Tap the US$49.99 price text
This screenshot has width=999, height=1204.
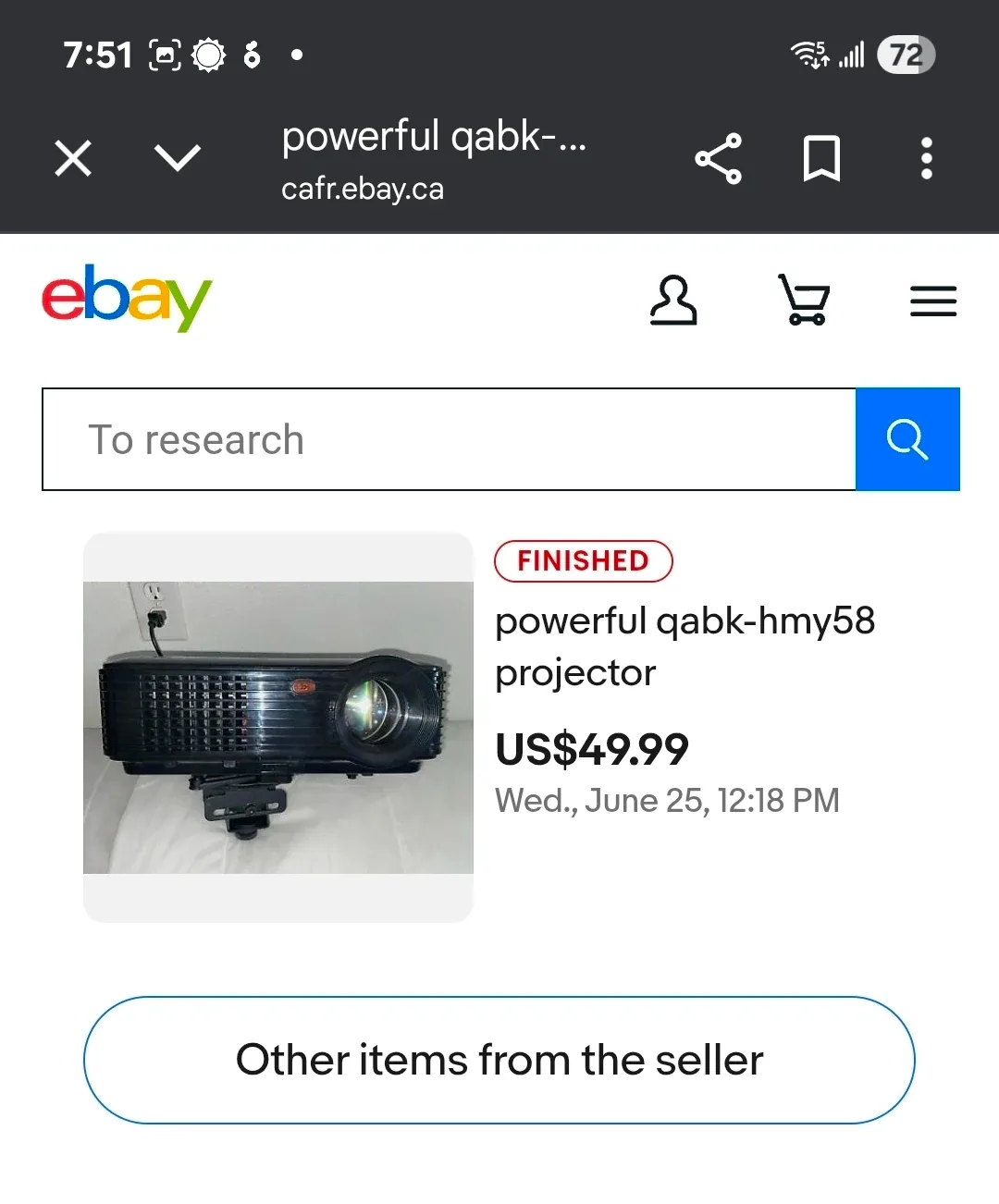click(x=591, y=749)
